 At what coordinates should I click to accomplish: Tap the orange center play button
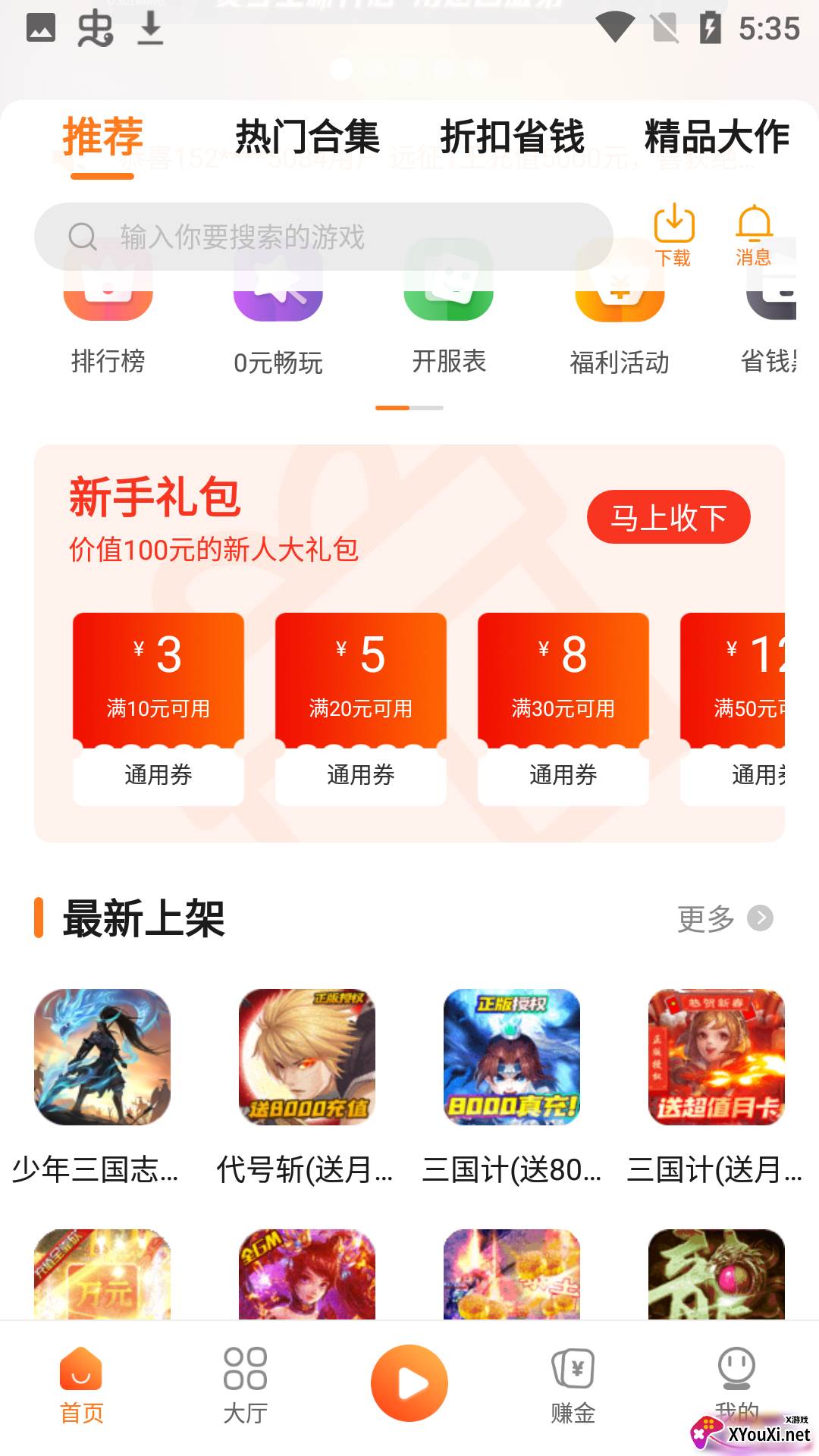(409, 1383)
